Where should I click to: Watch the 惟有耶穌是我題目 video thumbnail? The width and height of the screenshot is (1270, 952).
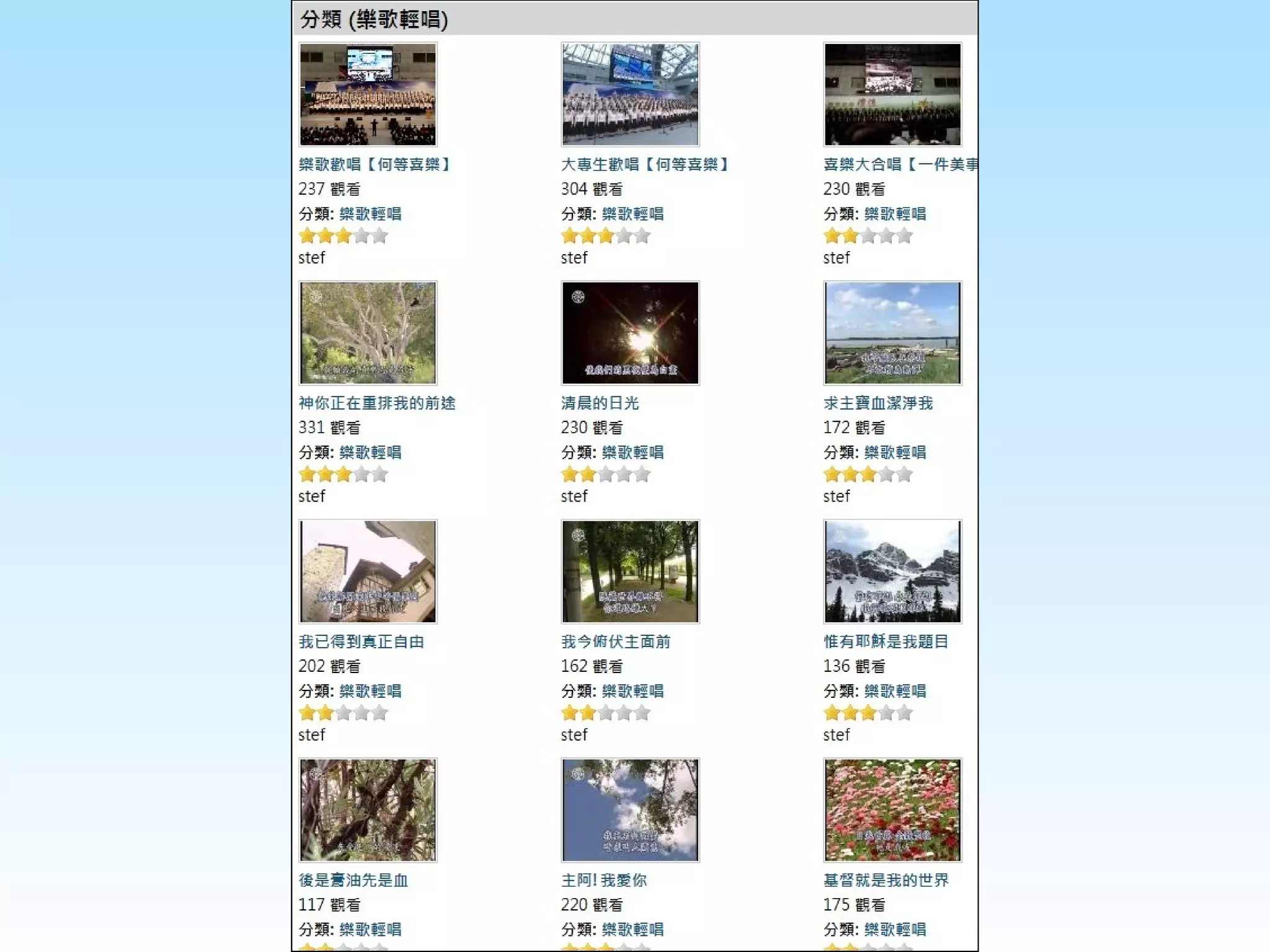(x=892, y=571)
